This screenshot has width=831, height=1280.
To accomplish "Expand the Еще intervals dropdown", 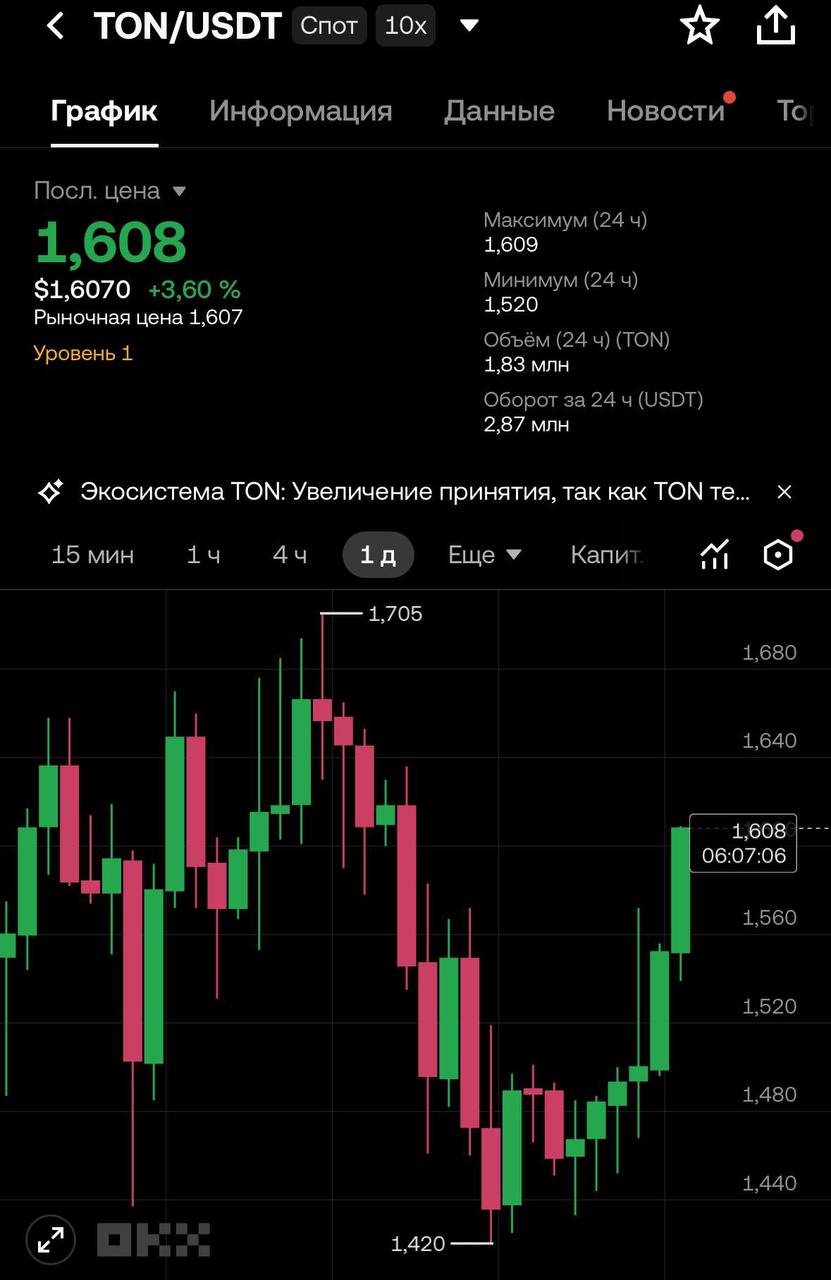I will click(x=484, y=555).
